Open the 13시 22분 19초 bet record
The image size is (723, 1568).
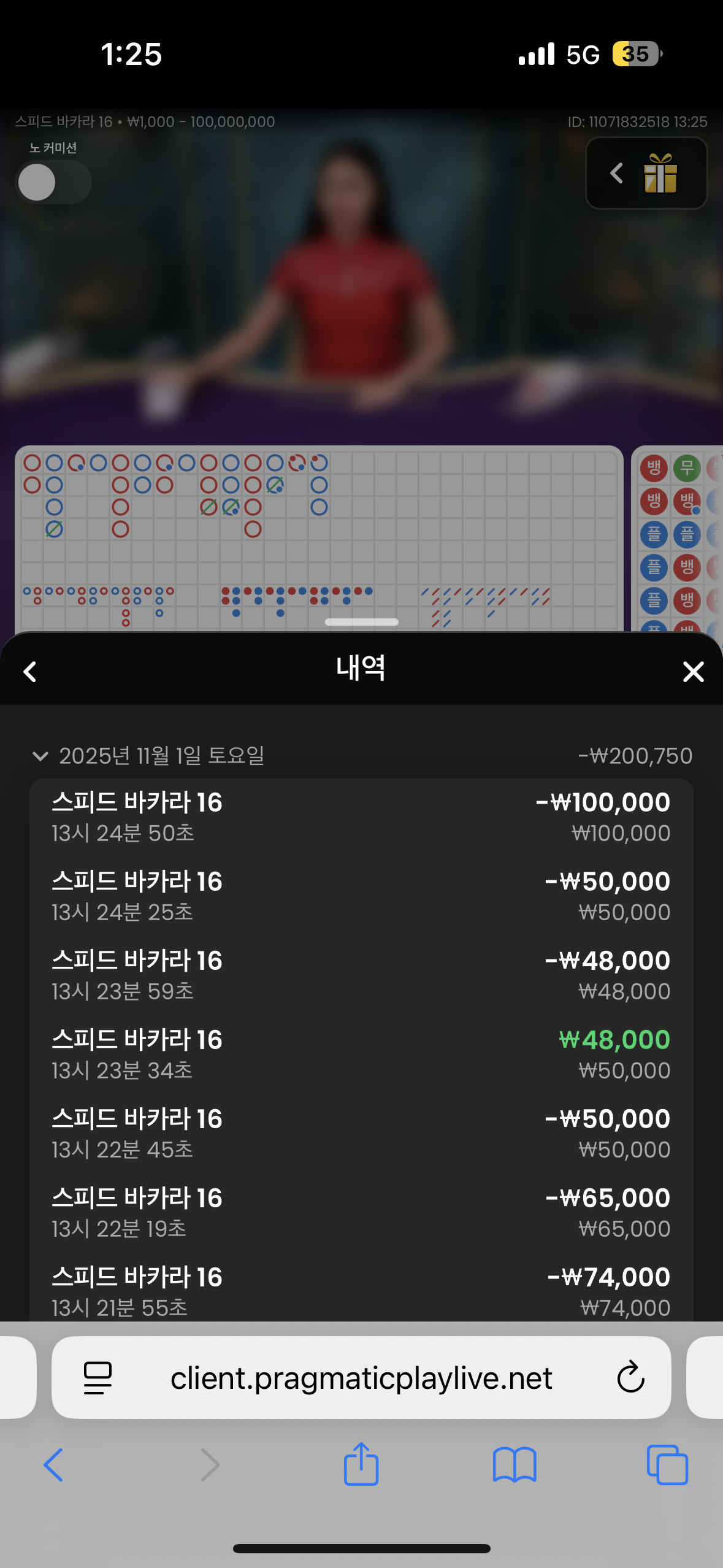361,1213
